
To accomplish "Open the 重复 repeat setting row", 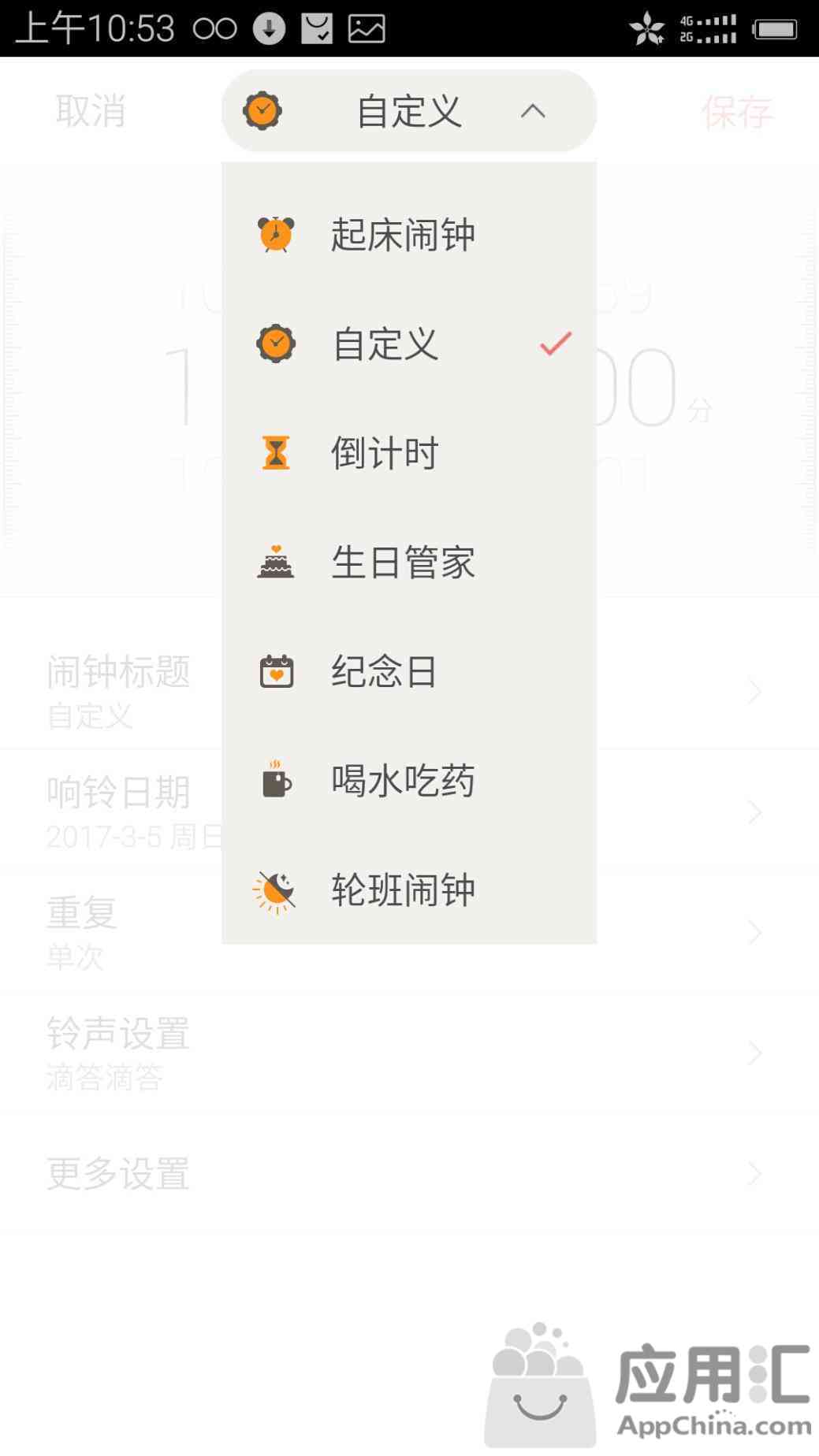I will 409,933.
